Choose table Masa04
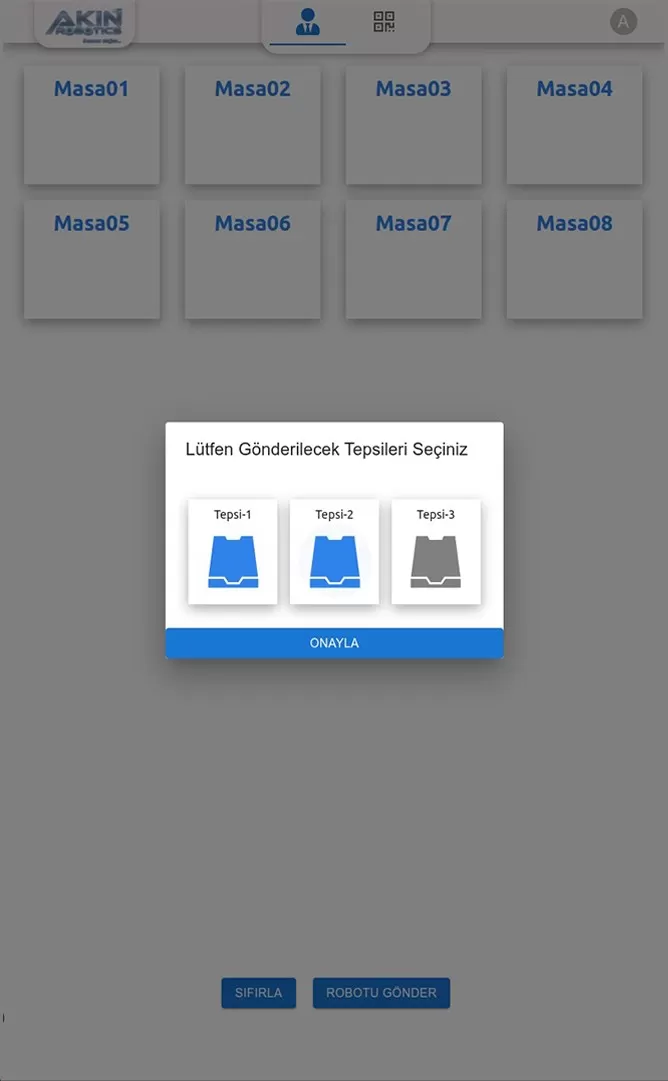668x1081 pixels. tap(574, 125)
